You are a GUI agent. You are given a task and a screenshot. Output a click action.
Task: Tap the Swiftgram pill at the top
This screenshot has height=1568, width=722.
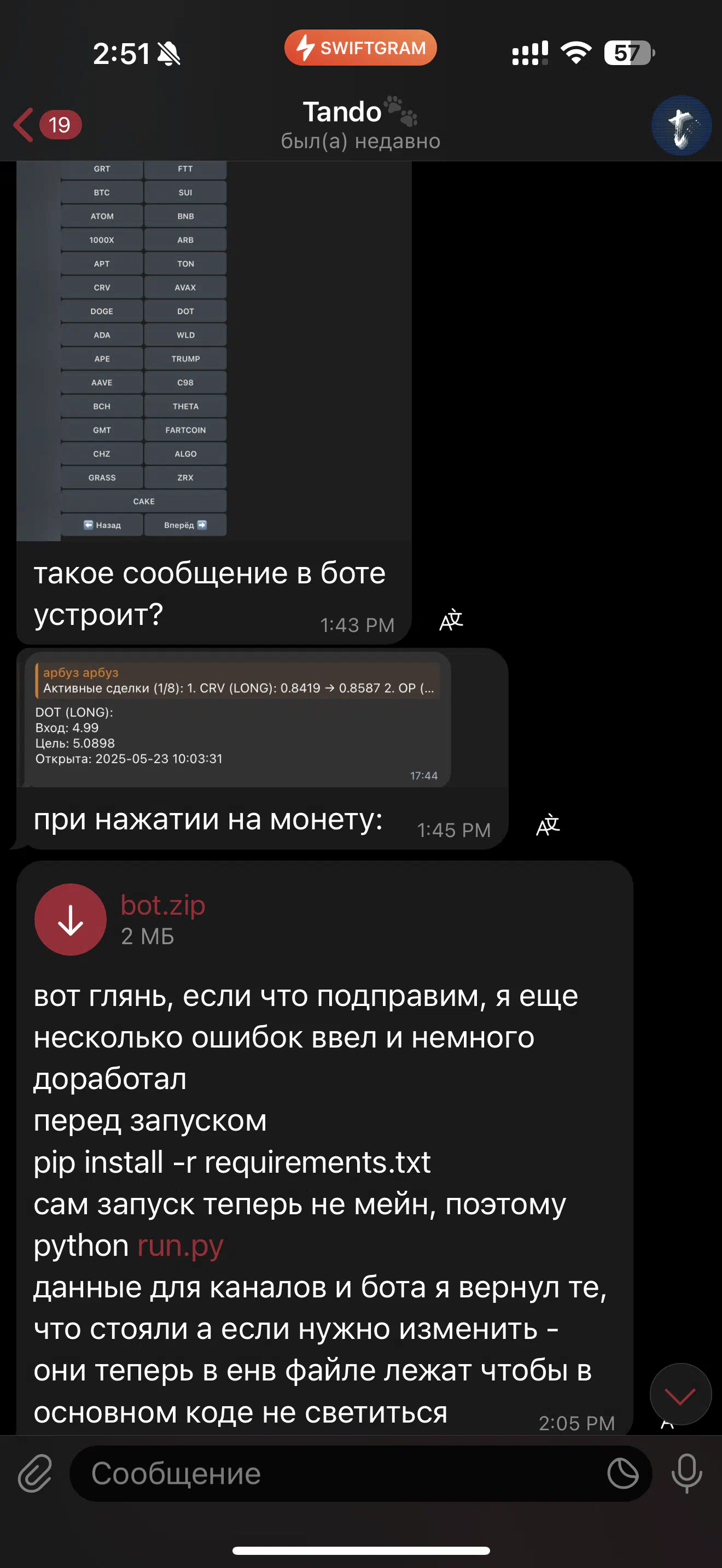pyautogui.click(x=360, y=48)
